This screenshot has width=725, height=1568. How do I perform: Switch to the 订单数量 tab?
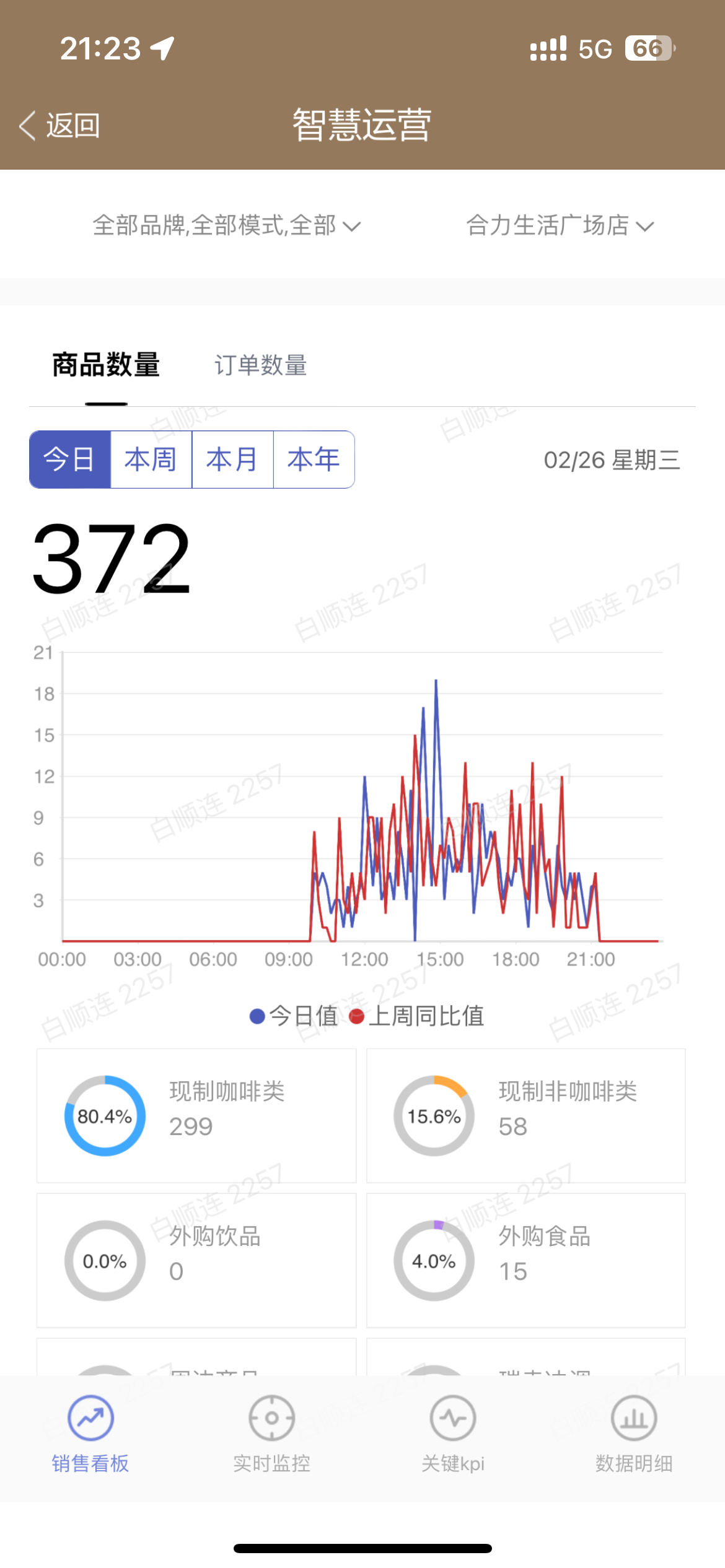pyautogui.click(x=260, y=365)
